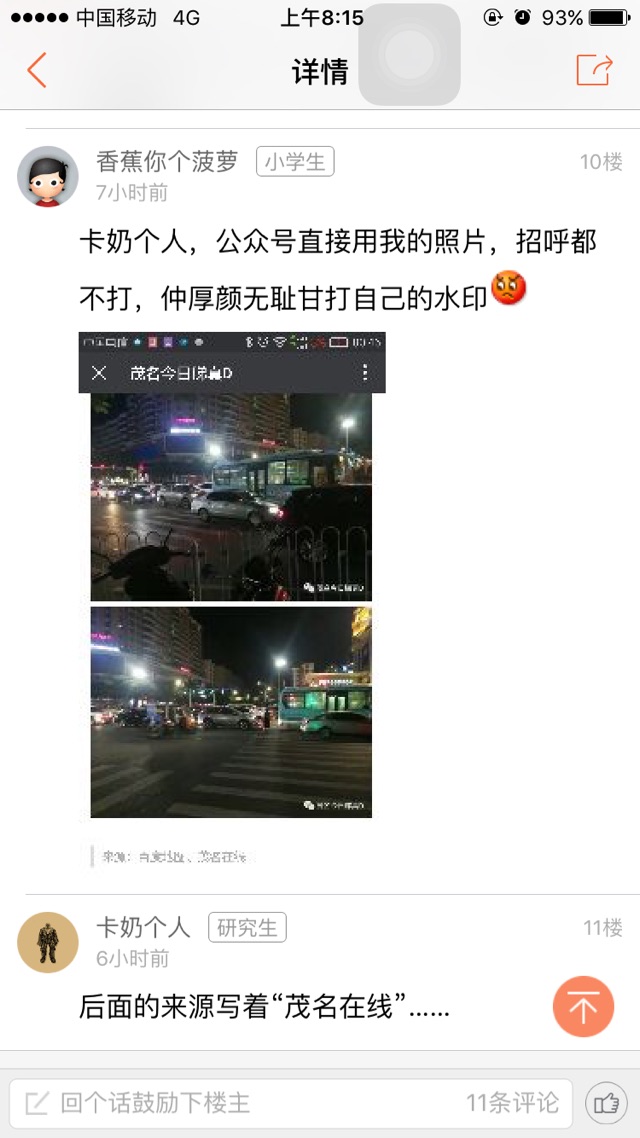This screenshot has height=1138, width=640.
Task: View all 11条评论
Action: pos(512,1103)
